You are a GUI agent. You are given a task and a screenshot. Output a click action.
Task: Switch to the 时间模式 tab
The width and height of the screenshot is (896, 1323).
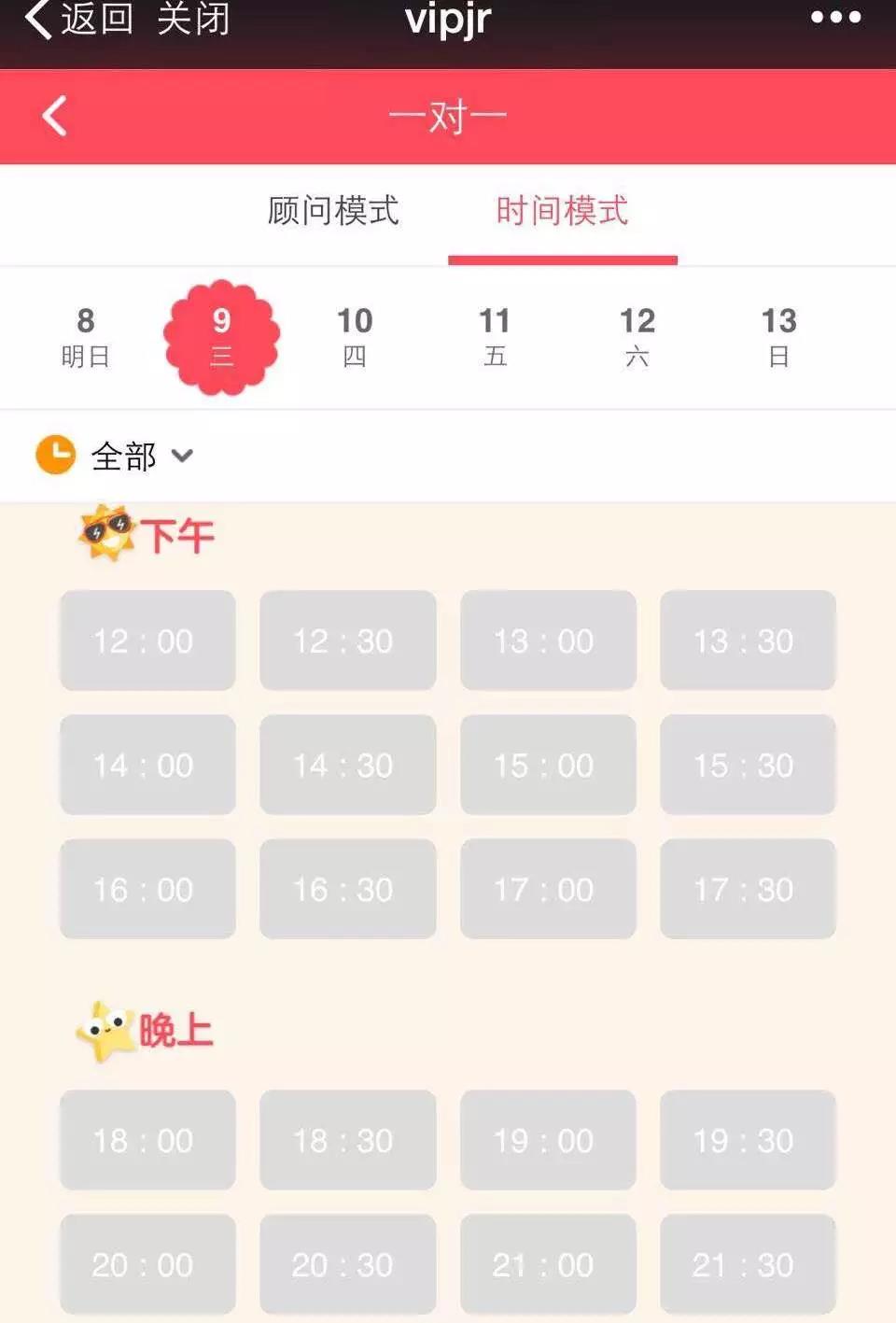point(563,212)
